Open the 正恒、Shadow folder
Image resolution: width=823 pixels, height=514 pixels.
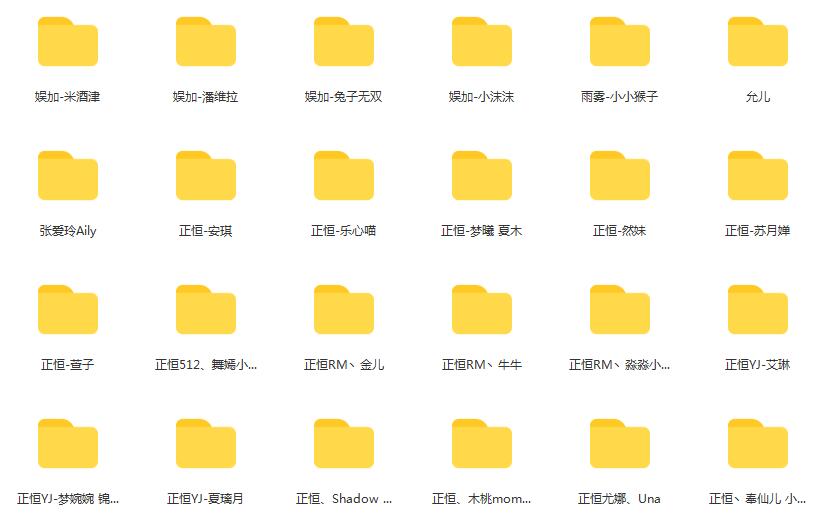coord(344,444)
